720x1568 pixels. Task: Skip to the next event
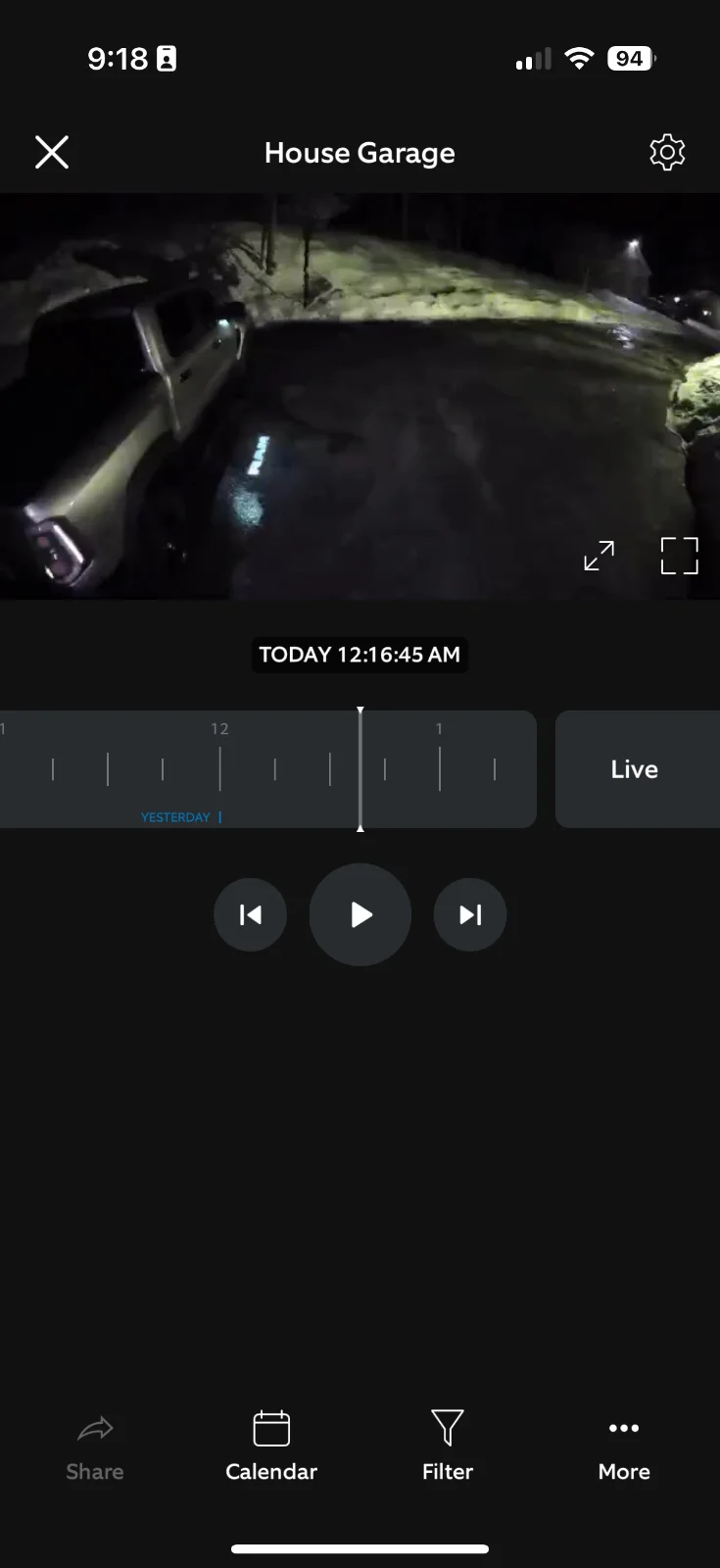pyautogui.click(x=470, y=914)
